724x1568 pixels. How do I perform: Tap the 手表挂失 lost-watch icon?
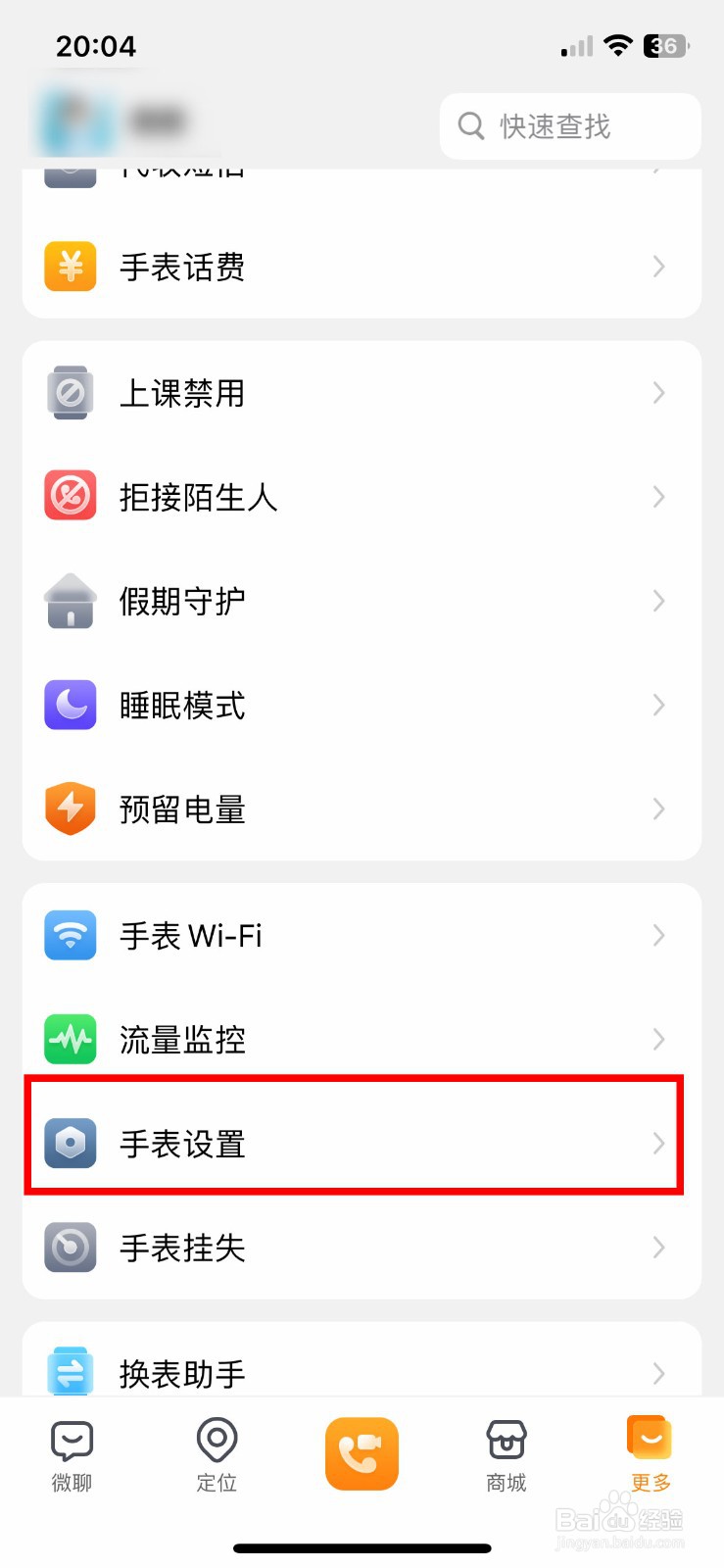point(69,1247)
